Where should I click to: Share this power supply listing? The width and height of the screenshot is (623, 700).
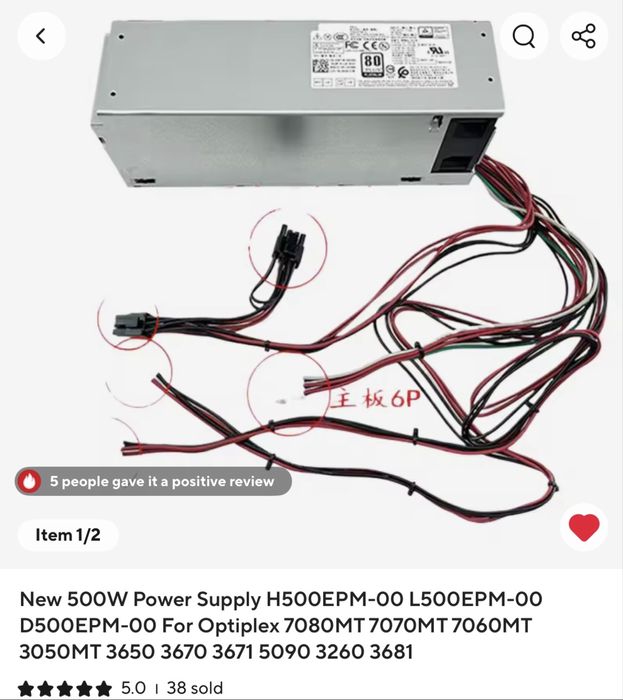click(x=584, y=36)
